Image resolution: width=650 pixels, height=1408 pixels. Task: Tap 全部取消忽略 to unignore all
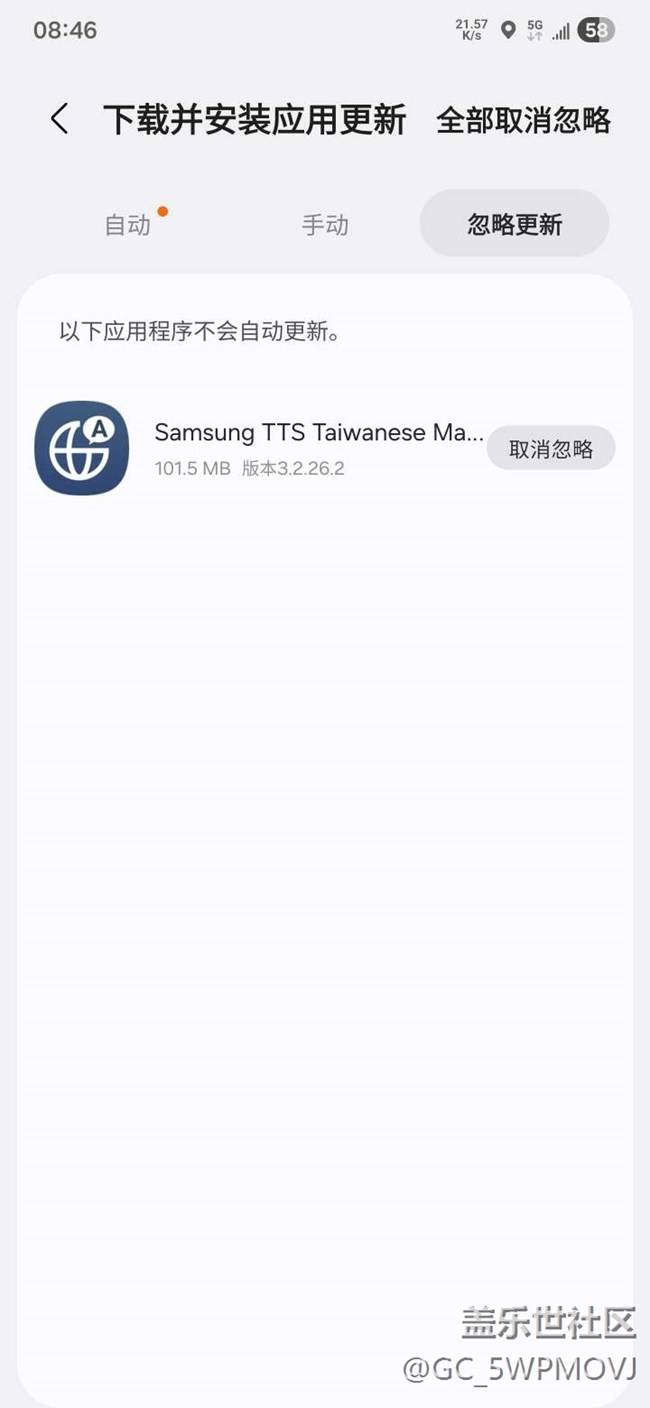click(x=523, y=121)
